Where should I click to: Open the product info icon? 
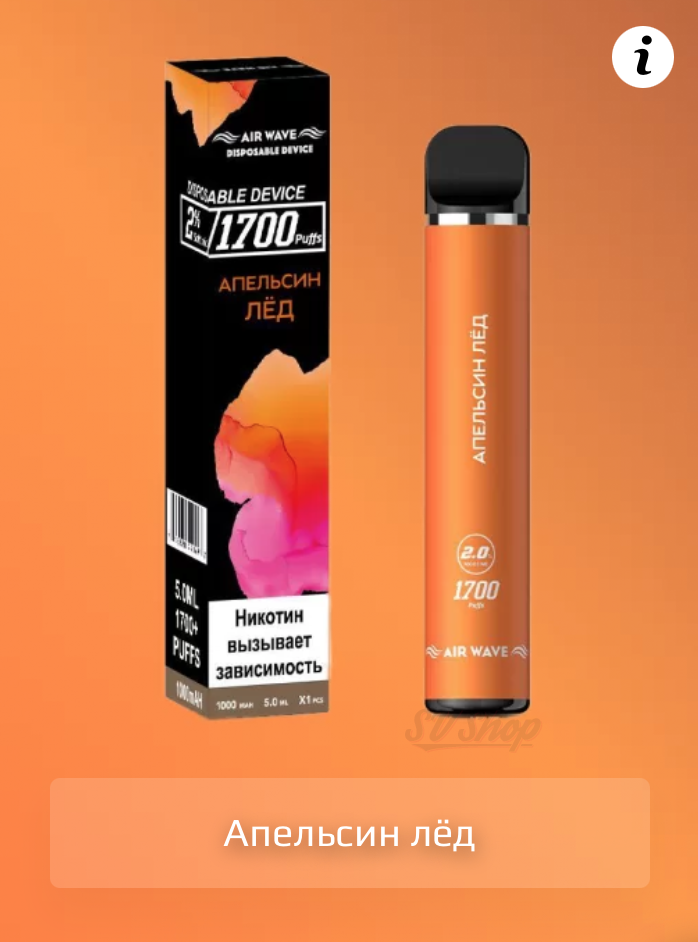click(x=642, y=57)
